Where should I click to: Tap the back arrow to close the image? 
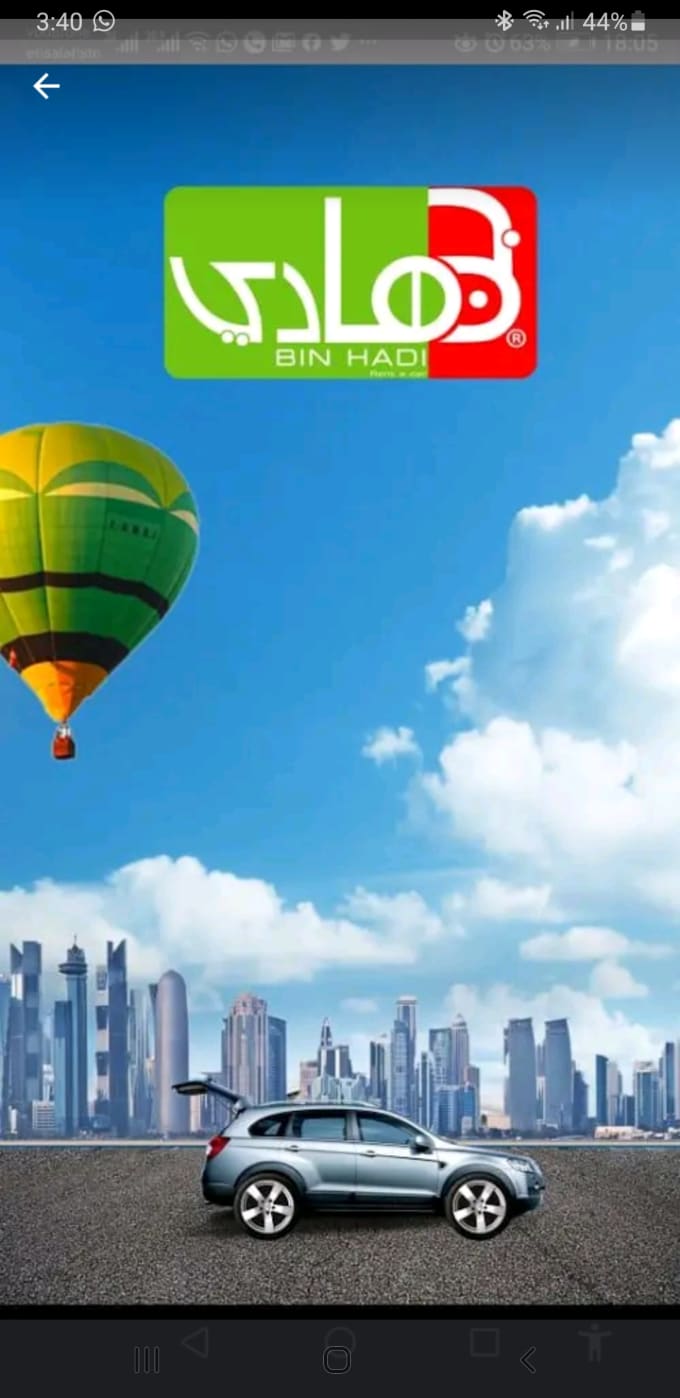click(x=46, y=87)
